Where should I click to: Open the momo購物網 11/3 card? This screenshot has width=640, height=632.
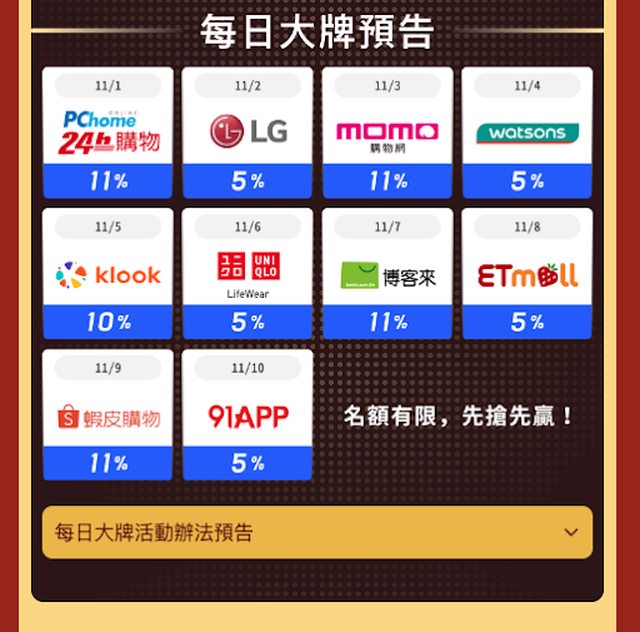click(x=387, y=133)
